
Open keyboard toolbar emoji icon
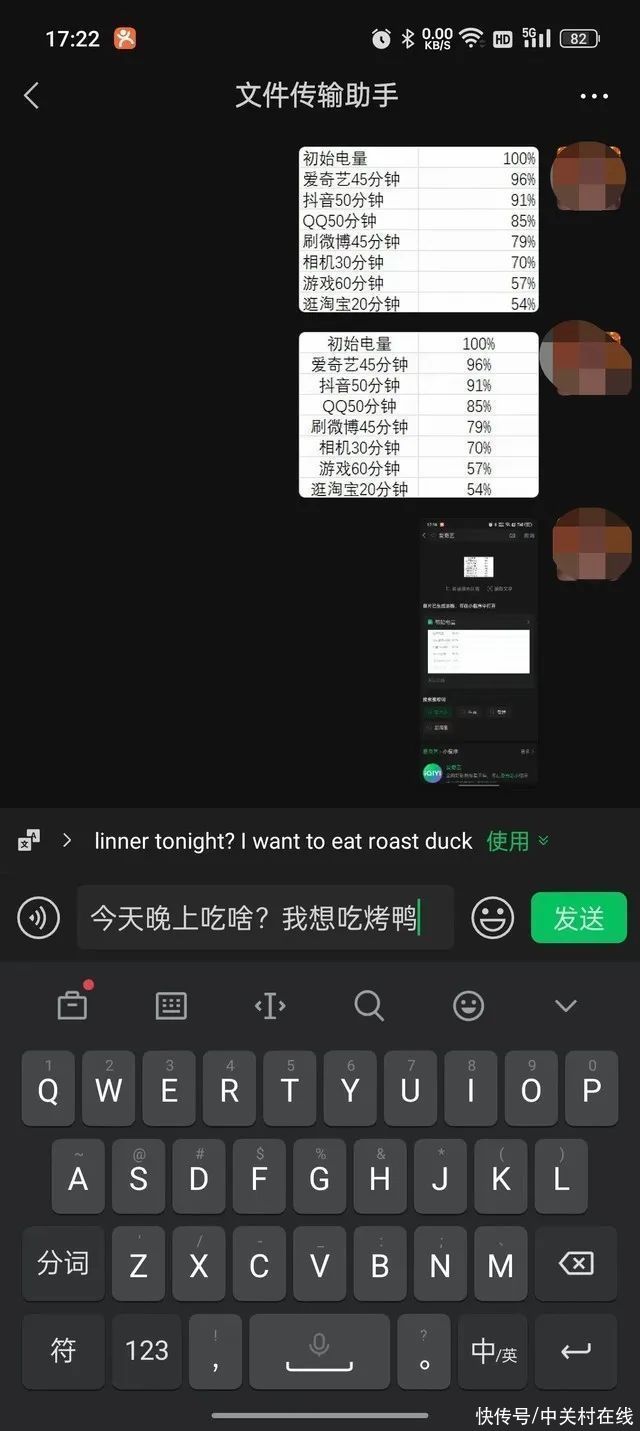(x=468, y=1005)
